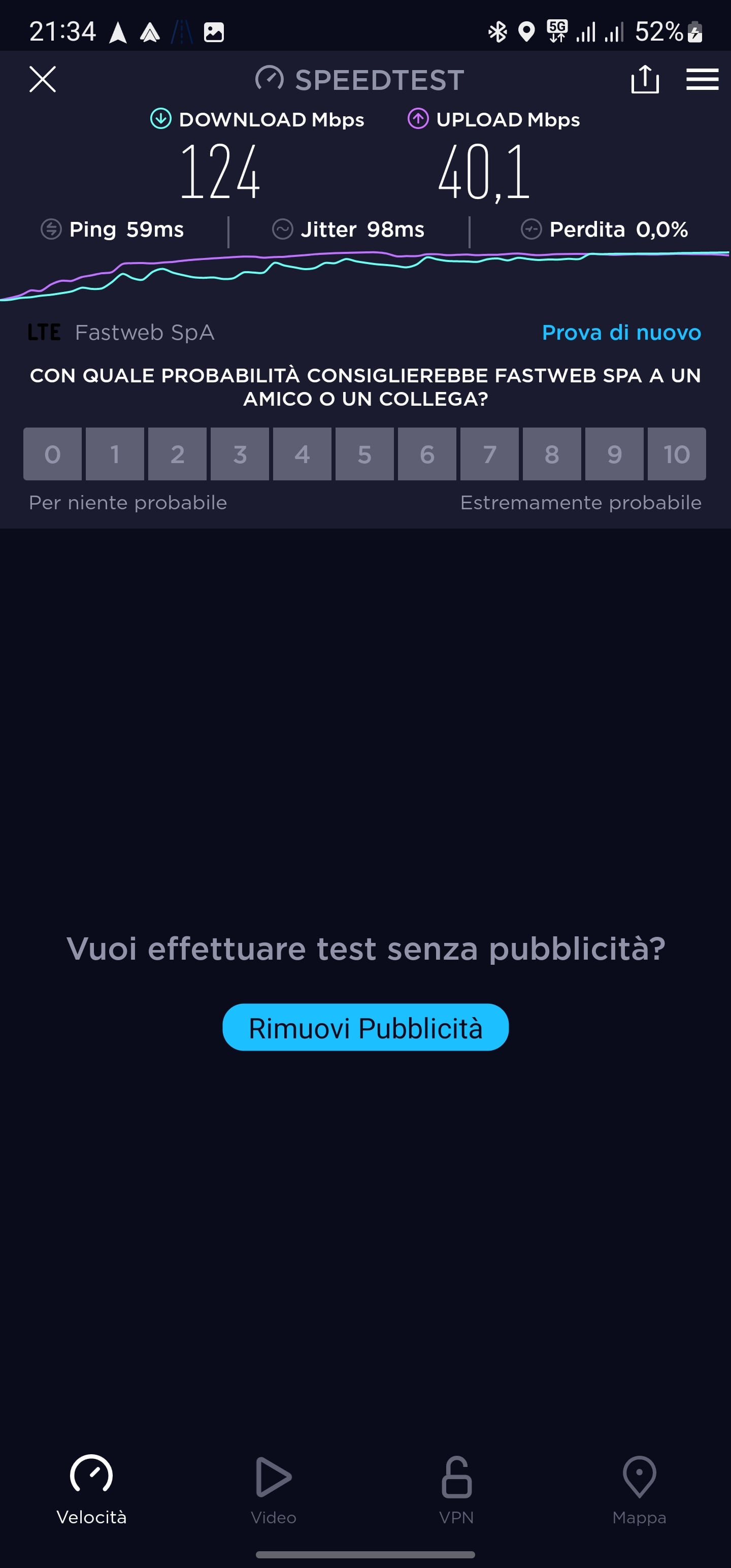Rate Fastweb with score 8

[552, 454]
